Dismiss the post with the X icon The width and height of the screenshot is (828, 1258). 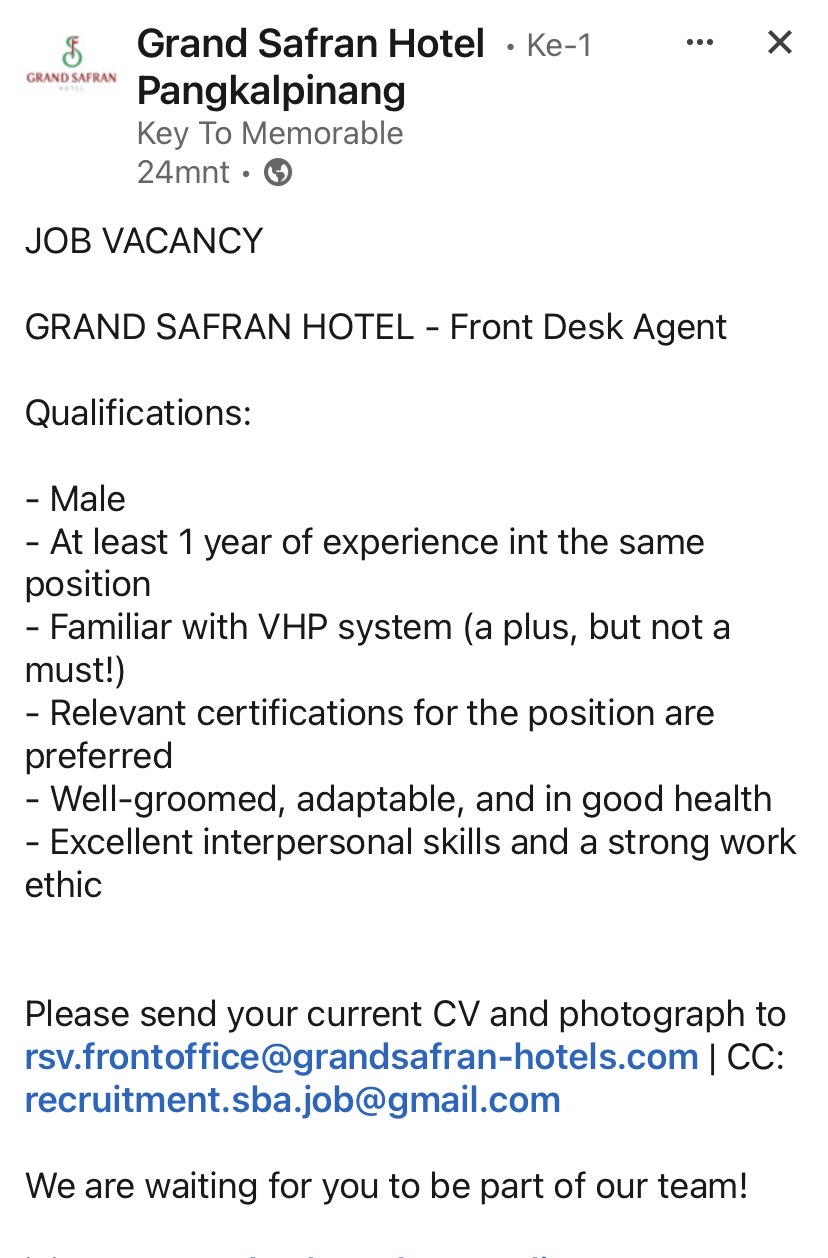779,43
